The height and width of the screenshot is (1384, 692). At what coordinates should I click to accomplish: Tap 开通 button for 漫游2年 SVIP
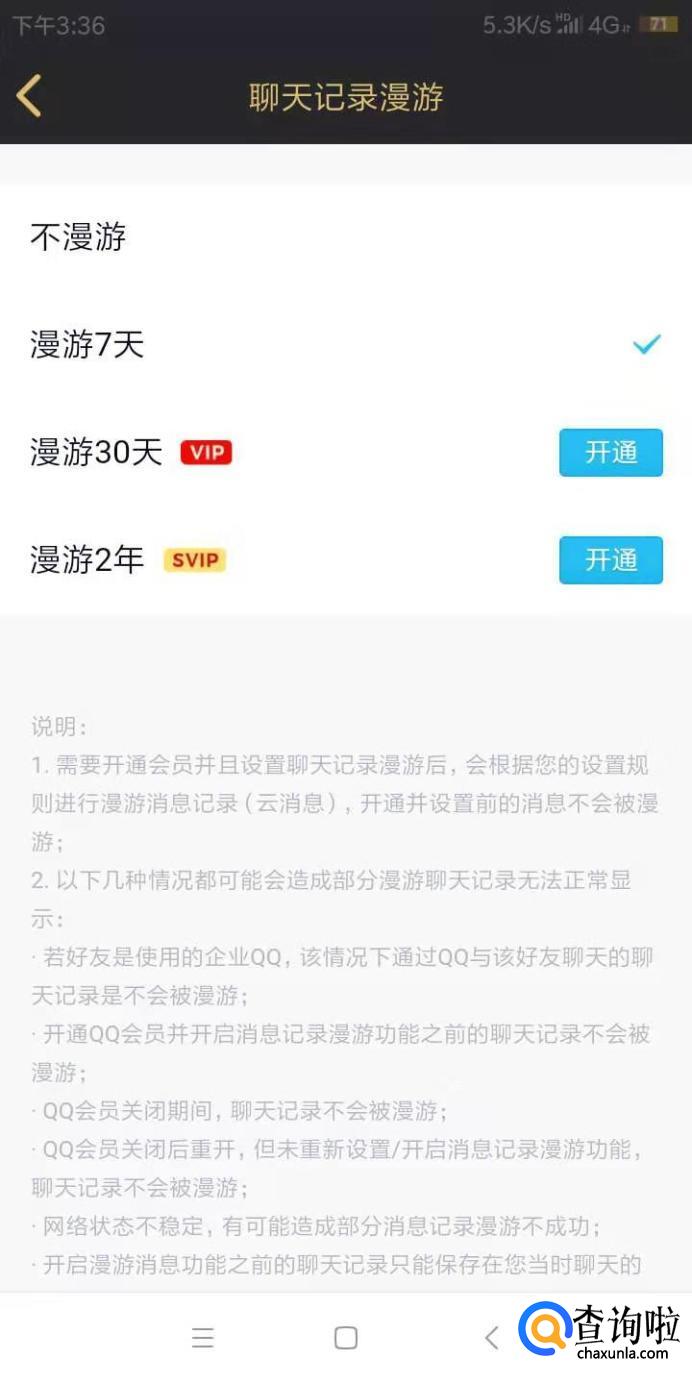pyautogui.click(x=610, y=560)
